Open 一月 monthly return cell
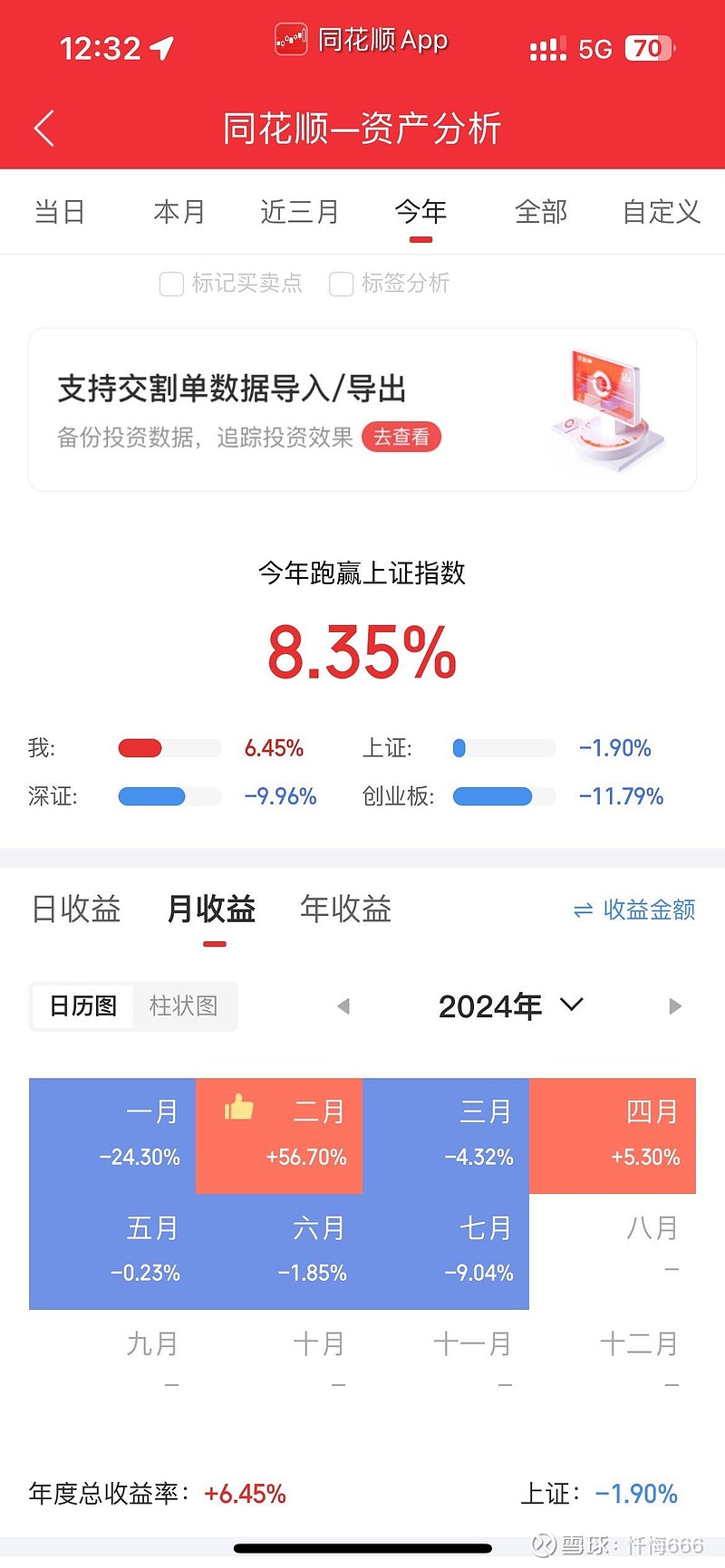The width and height of the screenshot is (725, 1568). [112, 1135]
